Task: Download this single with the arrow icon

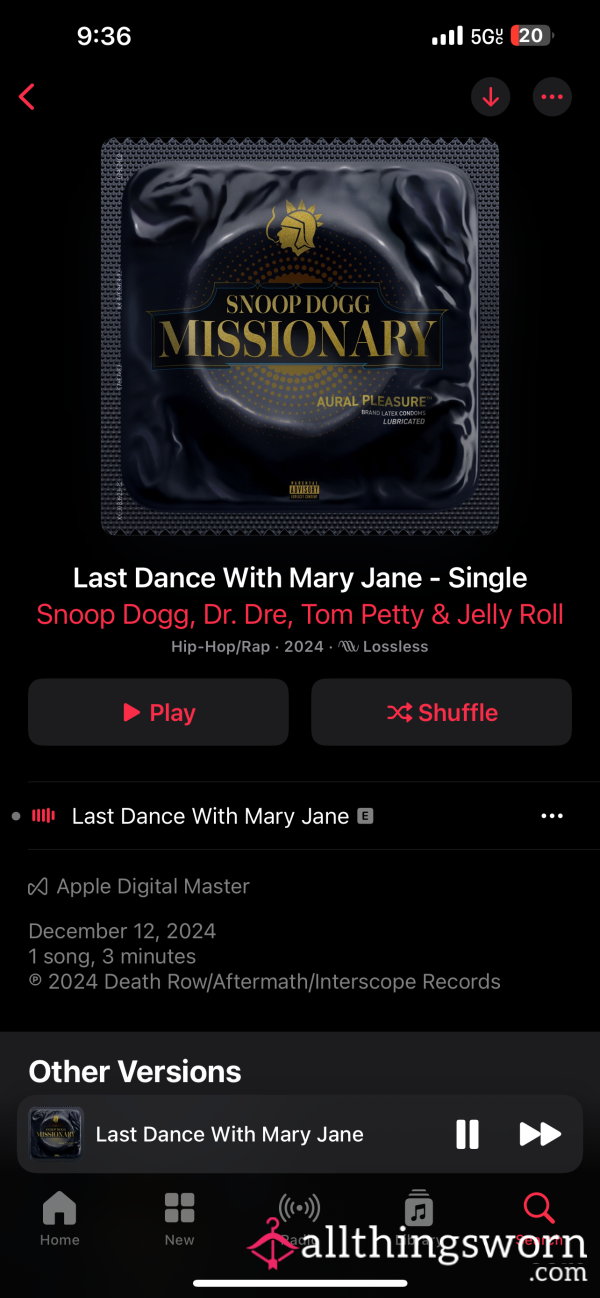Action: (x=491, y=97)
